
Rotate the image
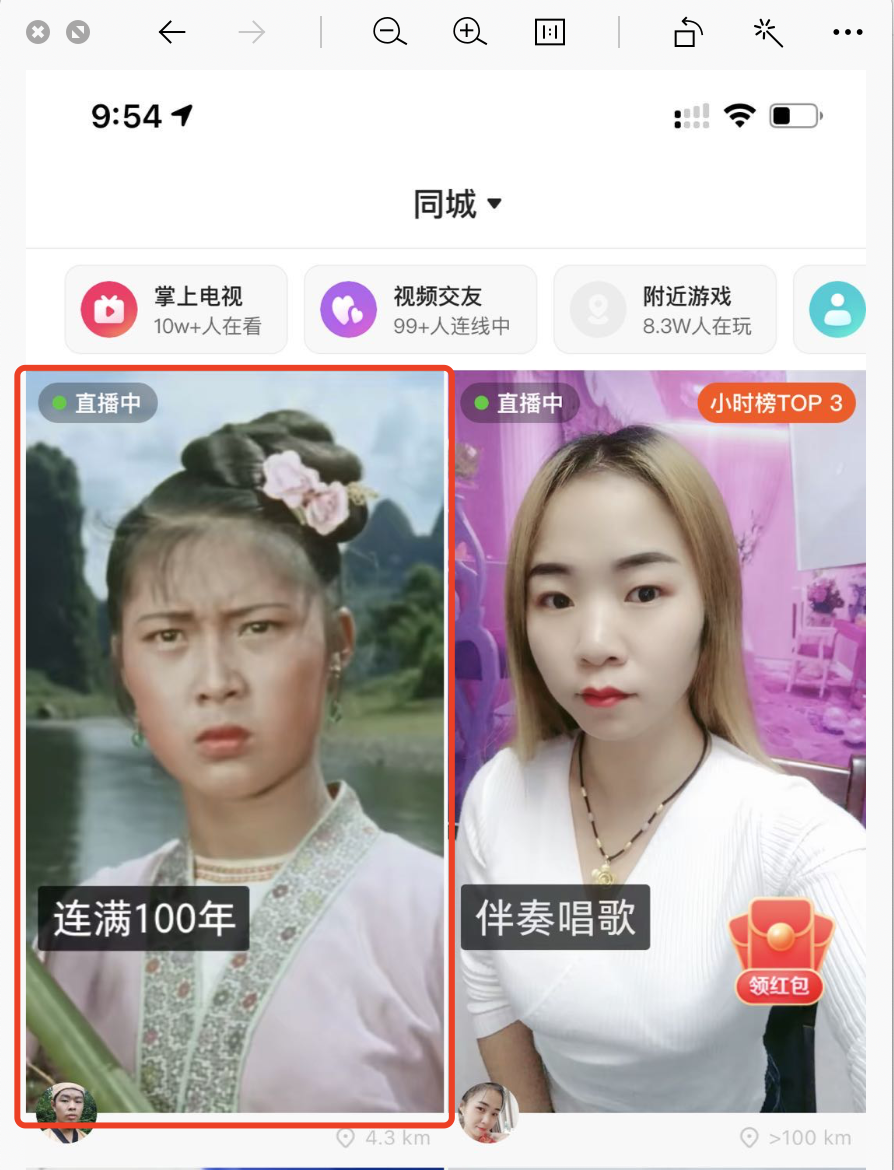pyautogui.click(x=687, y=32)
